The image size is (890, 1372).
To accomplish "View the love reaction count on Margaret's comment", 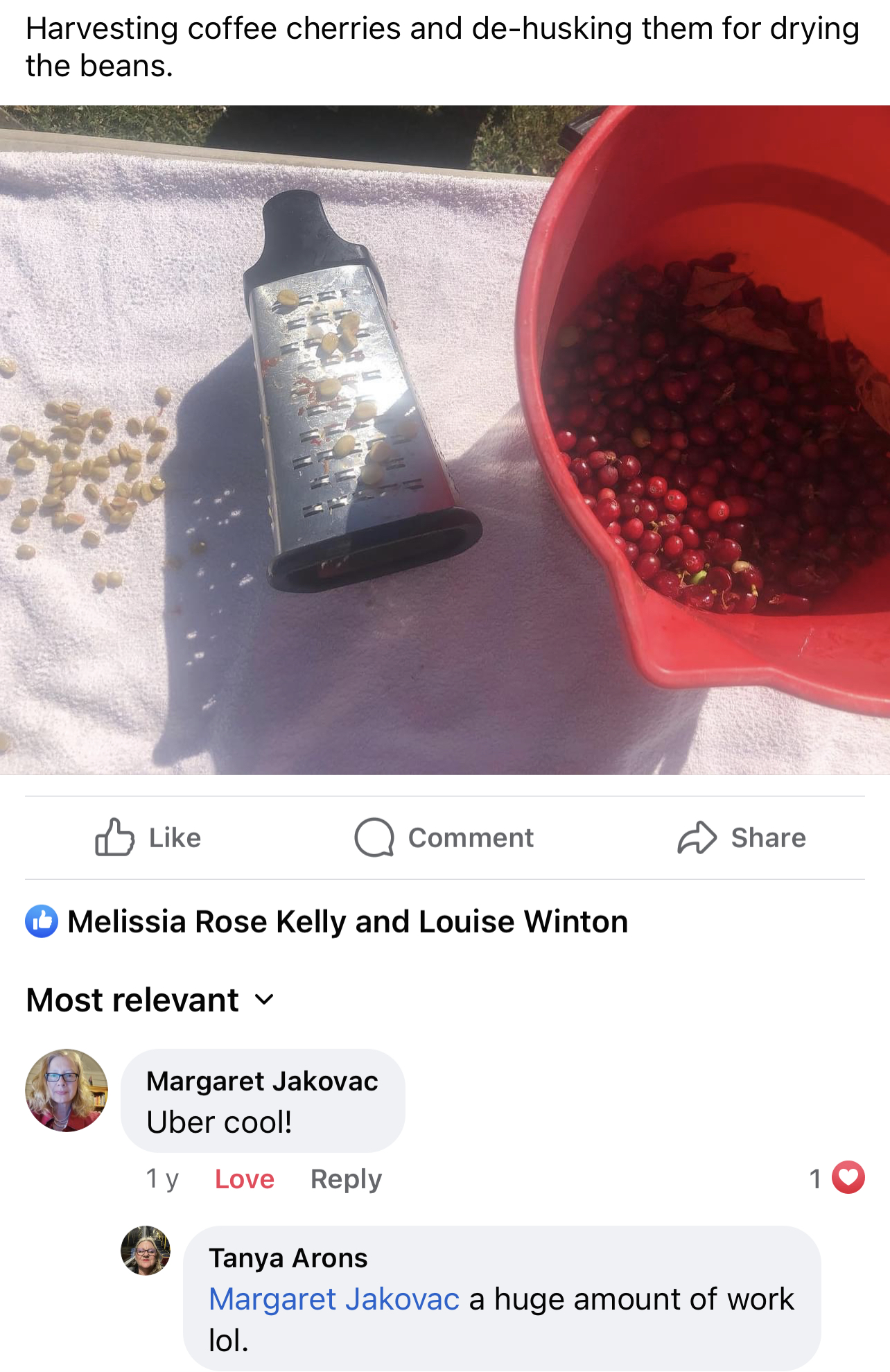I will tap(837, 1177).
